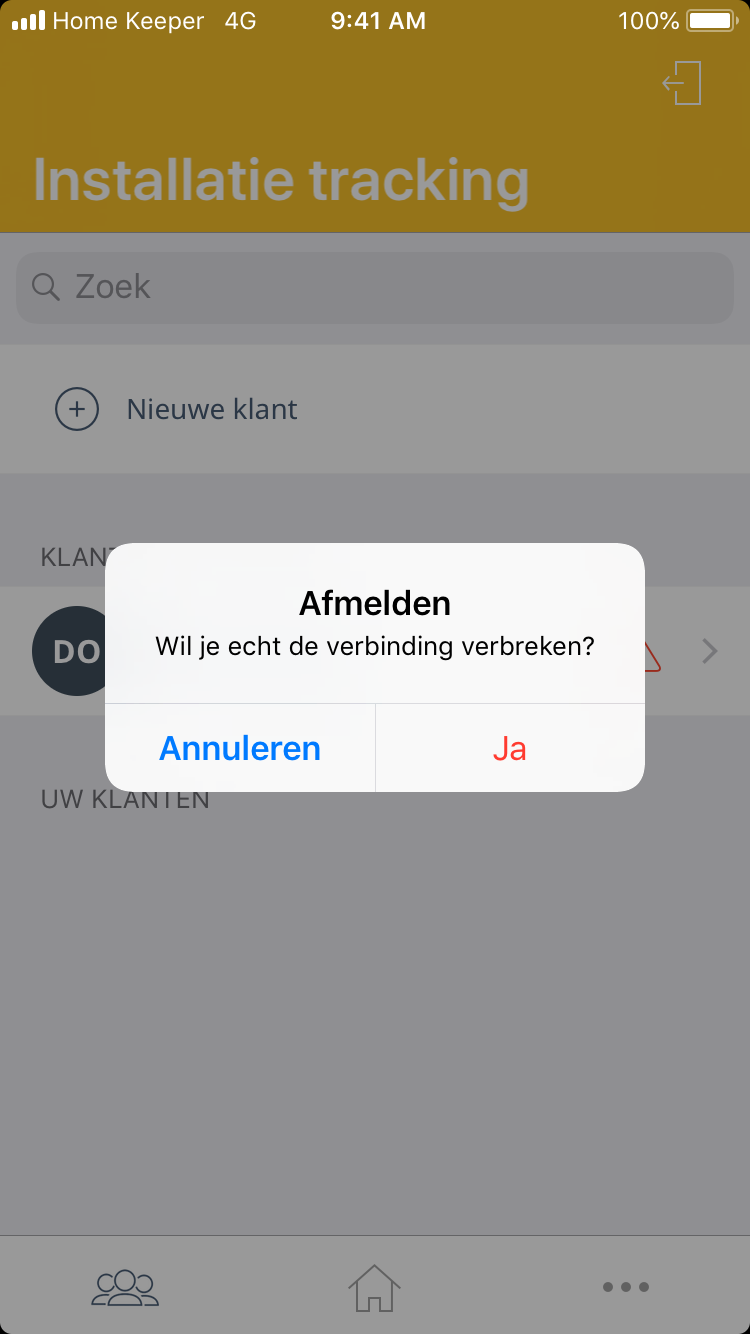Confirm sign-out by tapping Ja

coord(509,748)
